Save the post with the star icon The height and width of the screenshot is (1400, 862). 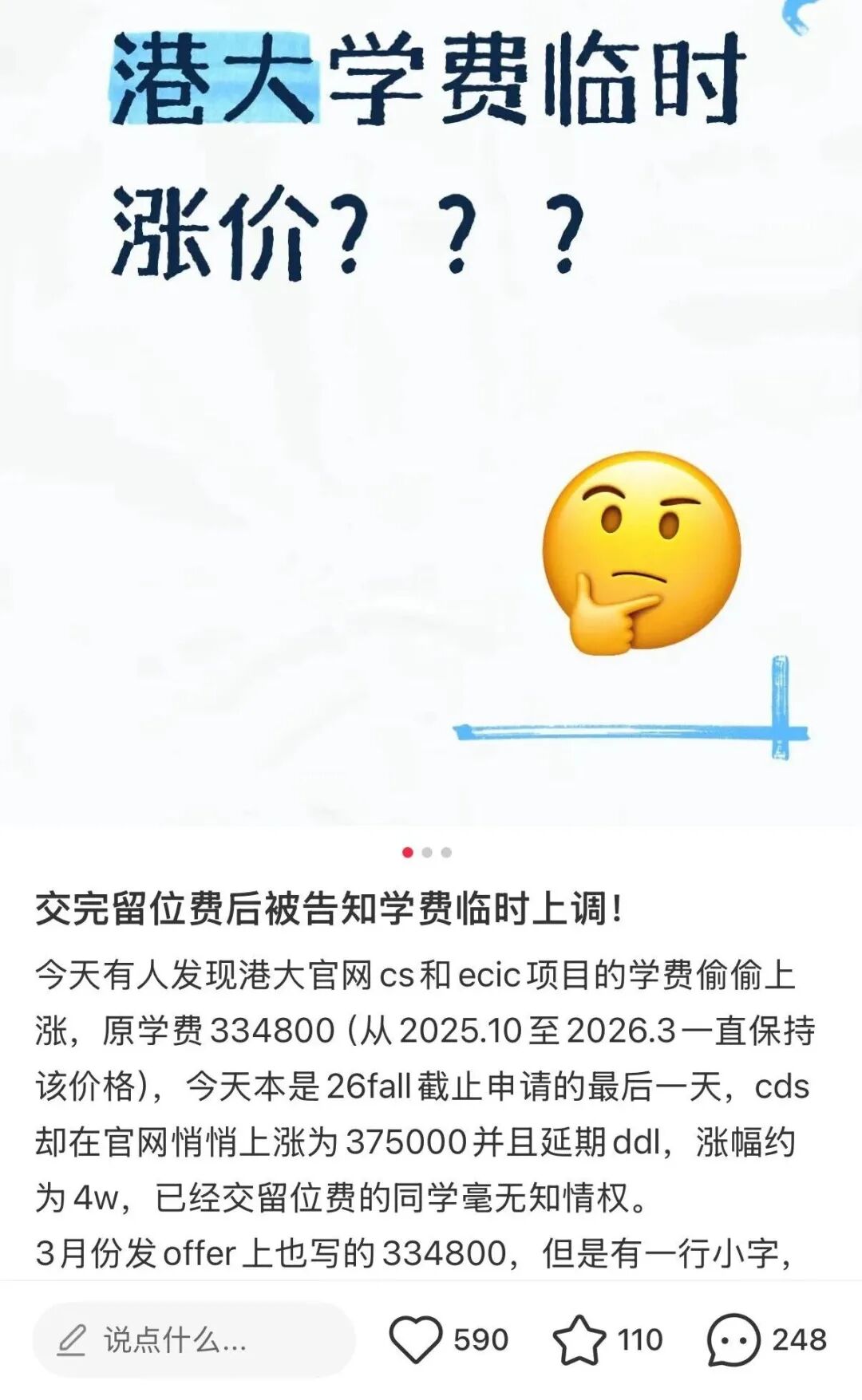(579, 1340)
